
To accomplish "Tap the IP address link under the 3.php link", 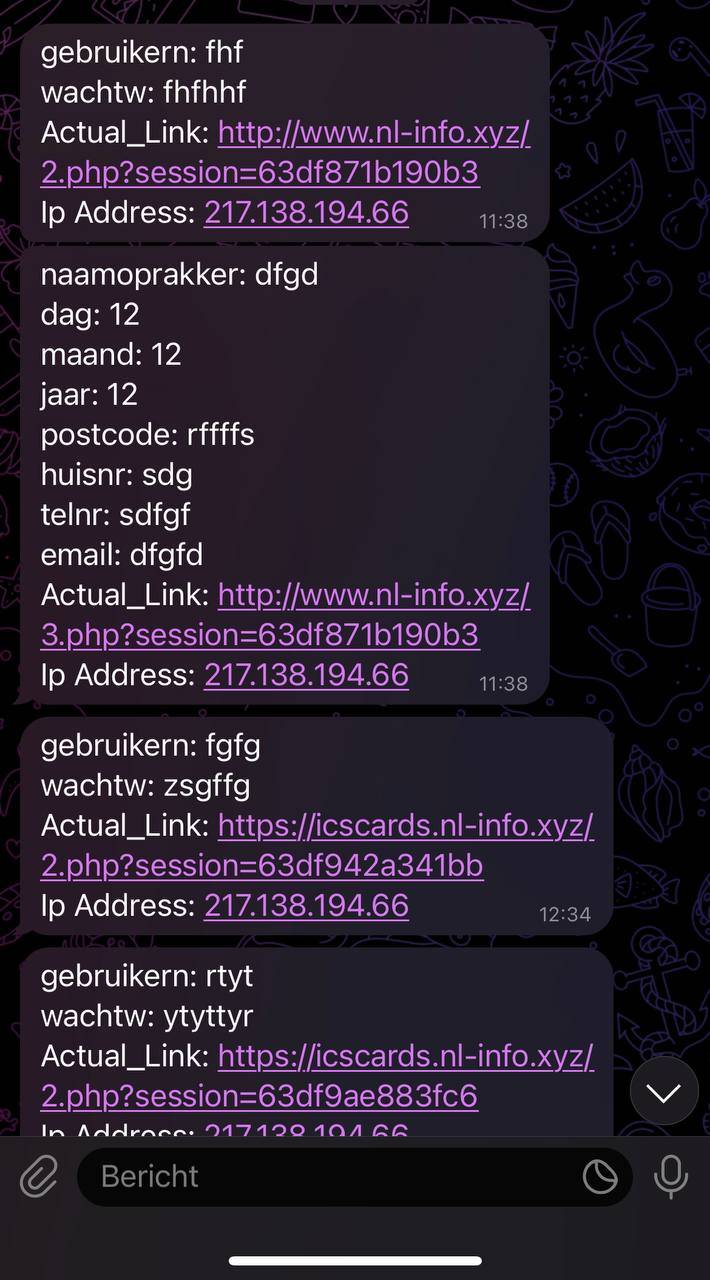I will point(306,675).
